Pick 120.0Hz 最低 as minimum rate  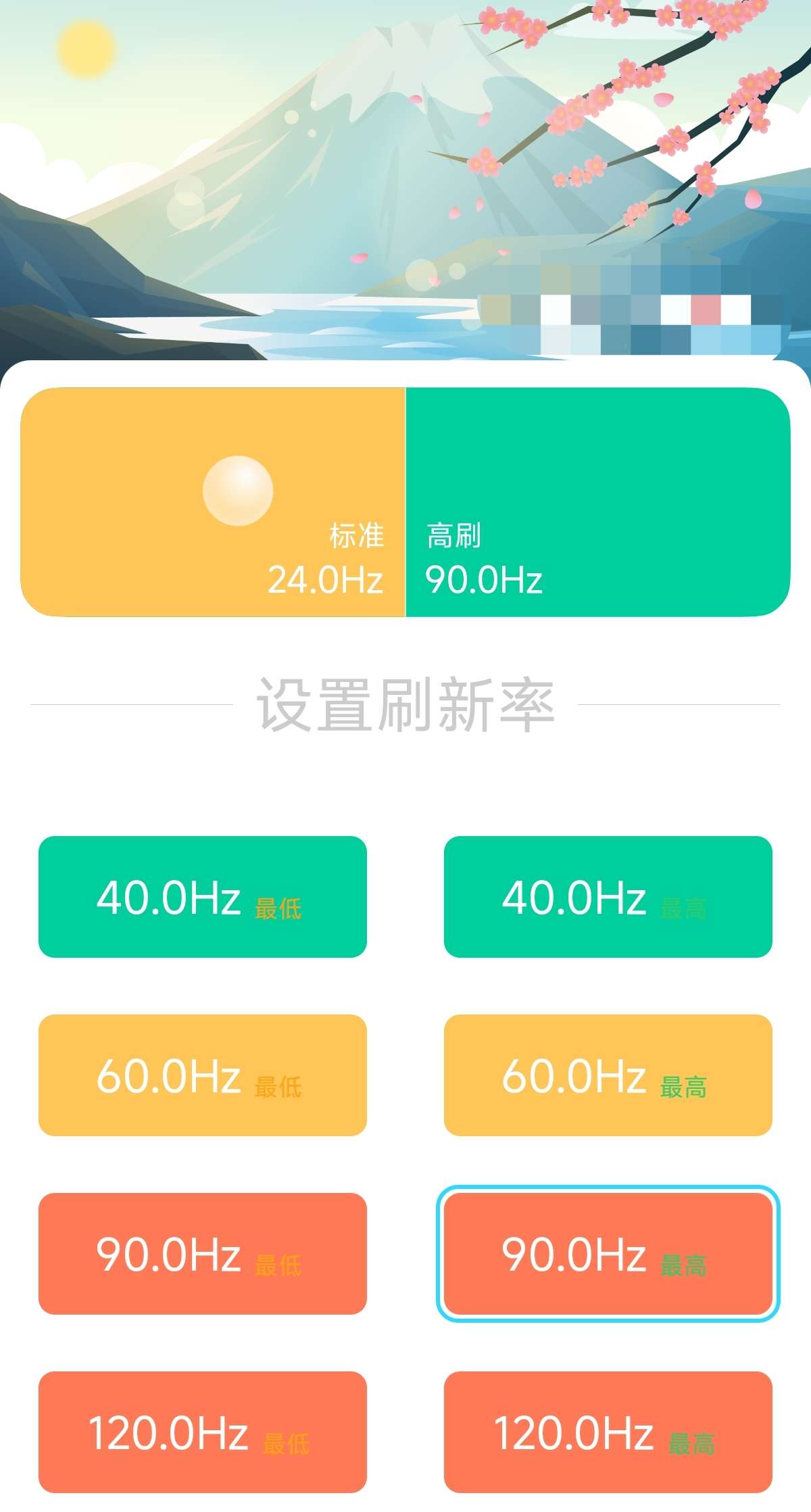pos(203,1432)
